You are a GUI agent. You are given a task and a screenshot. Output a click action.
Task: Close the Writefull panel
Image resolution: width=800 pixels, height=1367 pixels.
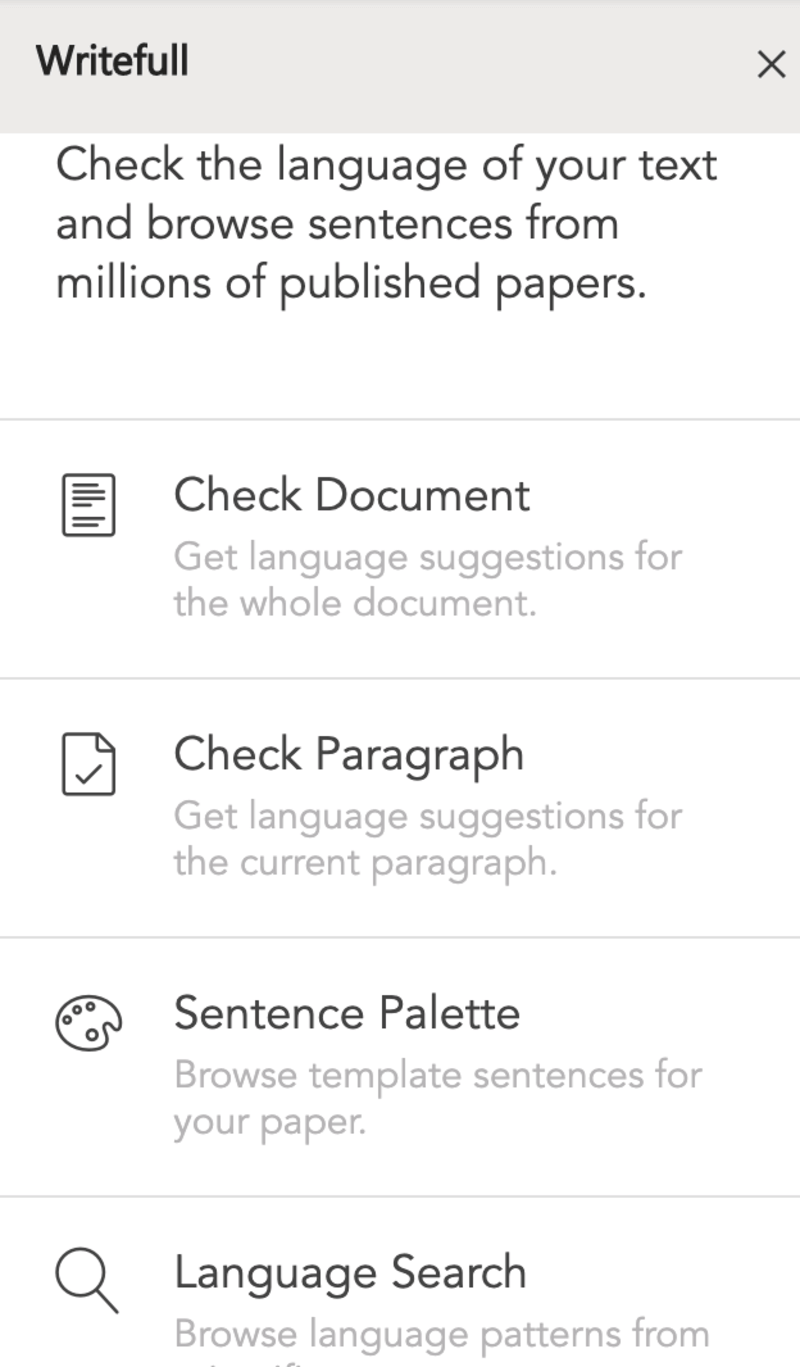771,65
